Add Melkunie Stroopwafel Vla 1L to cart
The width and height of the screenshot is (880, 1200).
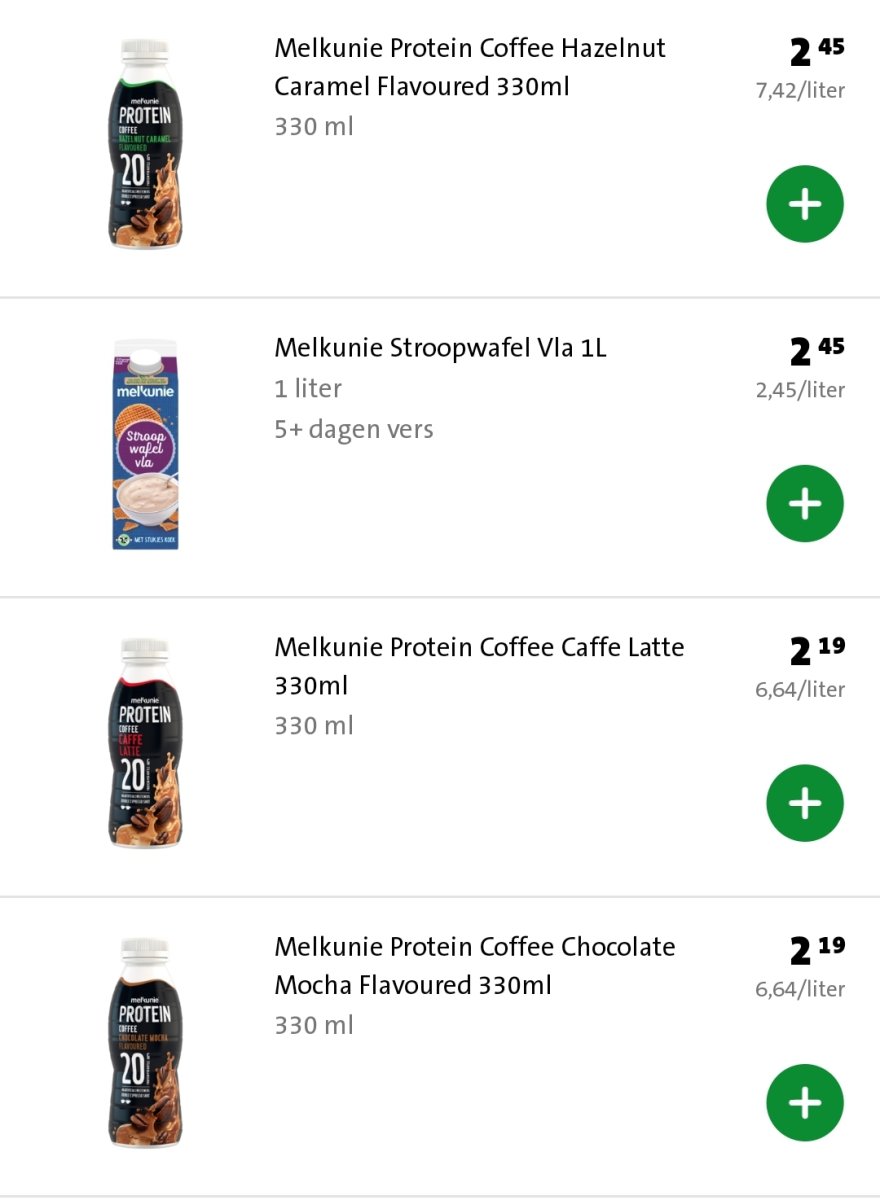(x=805, y=503)
